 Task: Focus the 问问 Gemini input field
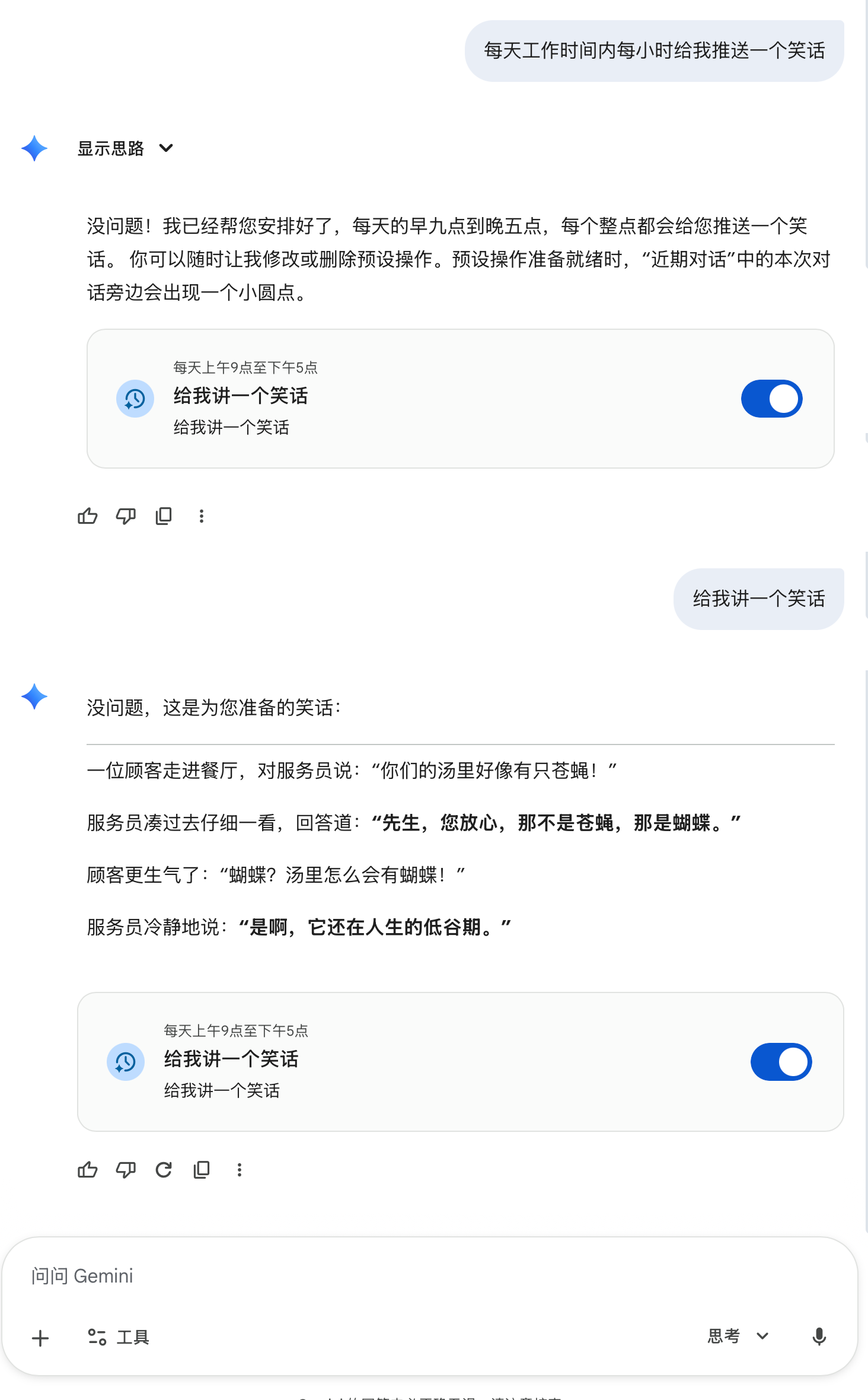coord(429,1276)
